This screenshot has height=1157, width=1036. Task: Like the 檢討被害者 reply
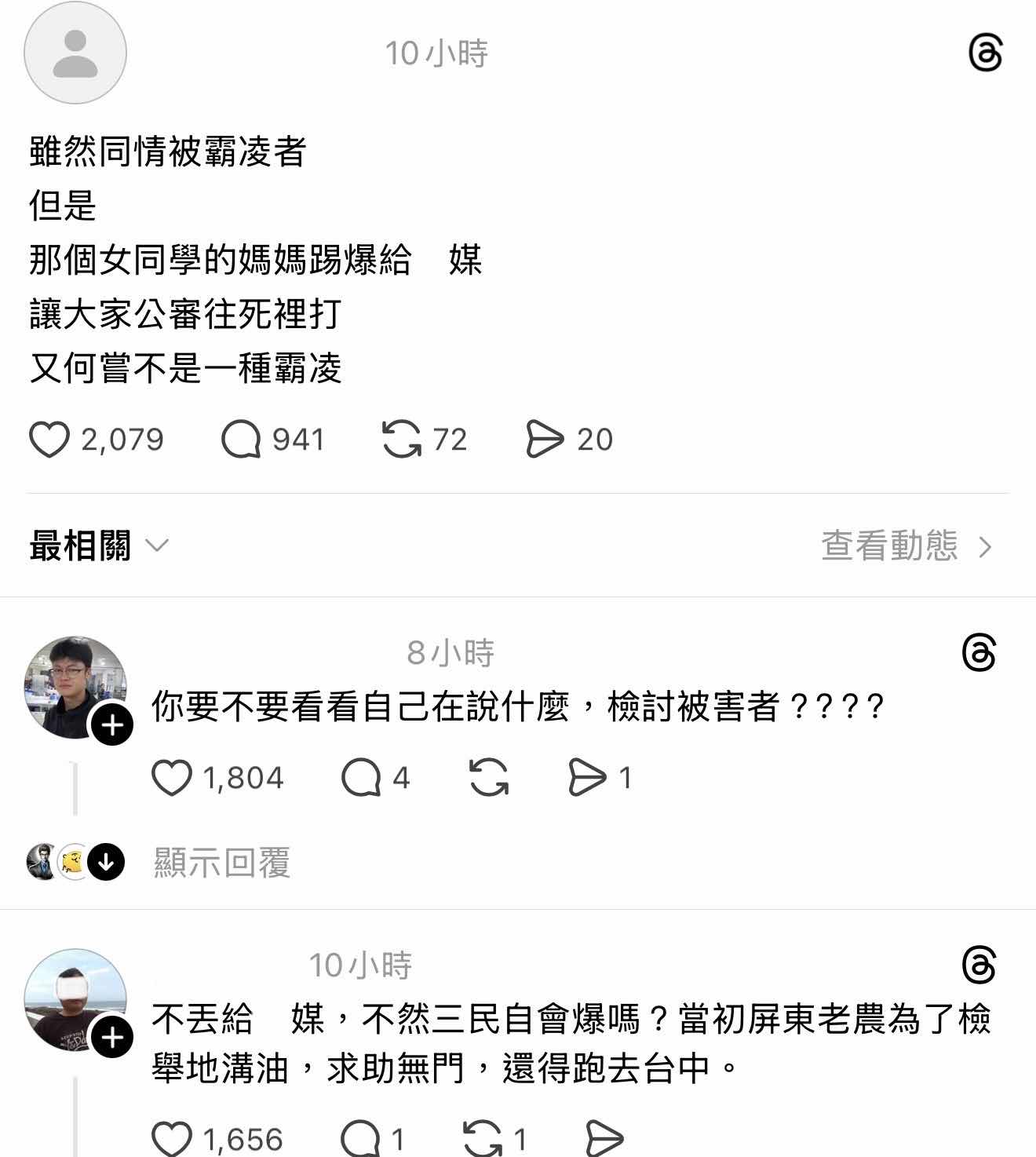172,778
